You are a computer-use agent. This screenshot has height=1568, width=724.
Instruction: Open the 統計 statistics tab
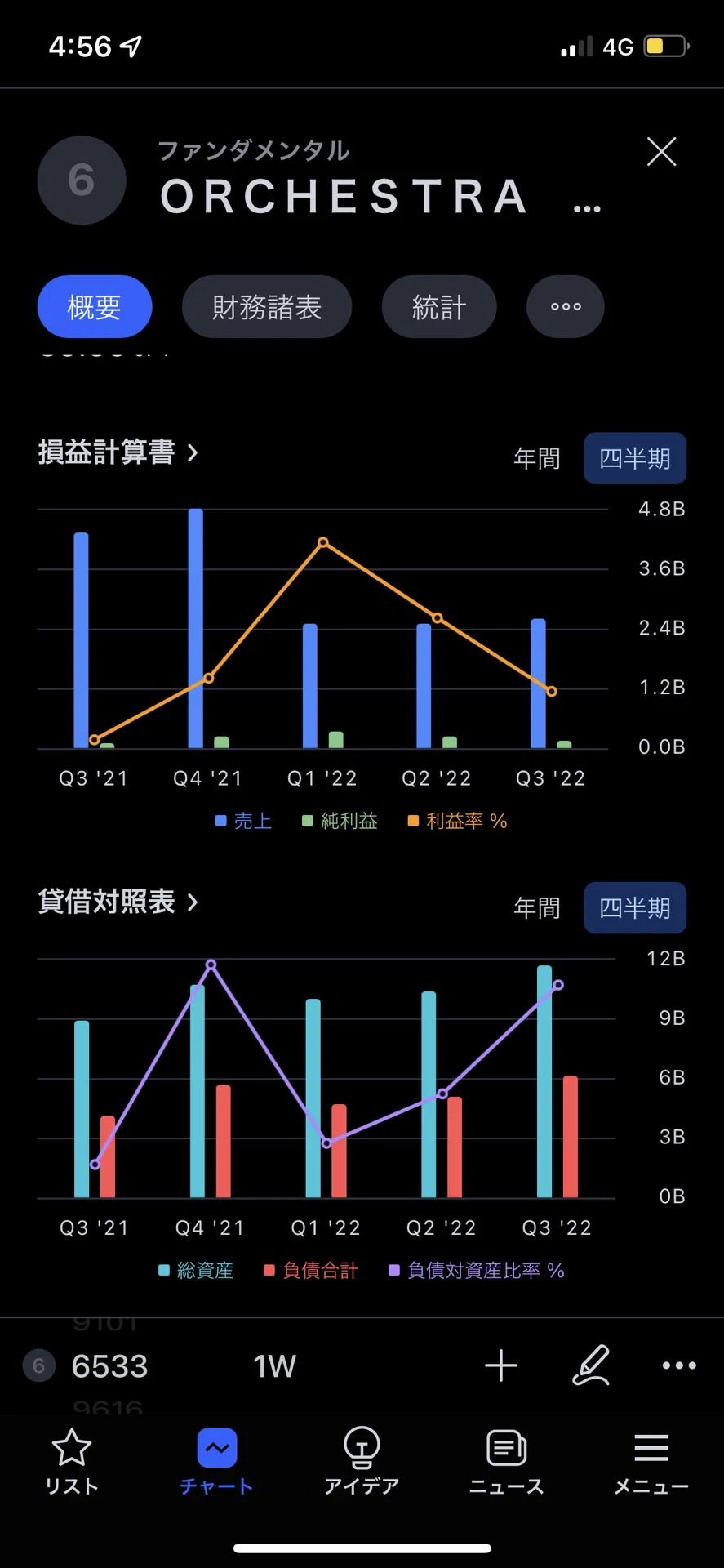(439, 307)
